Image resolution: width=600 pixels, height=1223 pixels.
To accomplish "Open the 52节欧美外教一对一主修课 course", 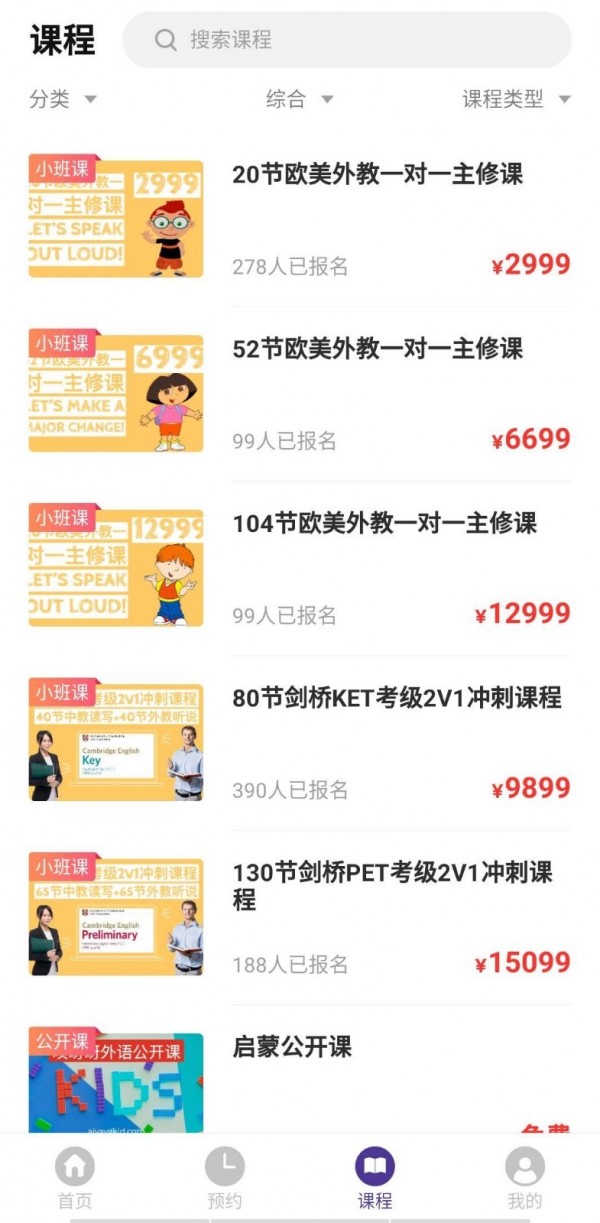I will [x=377, y=349].
